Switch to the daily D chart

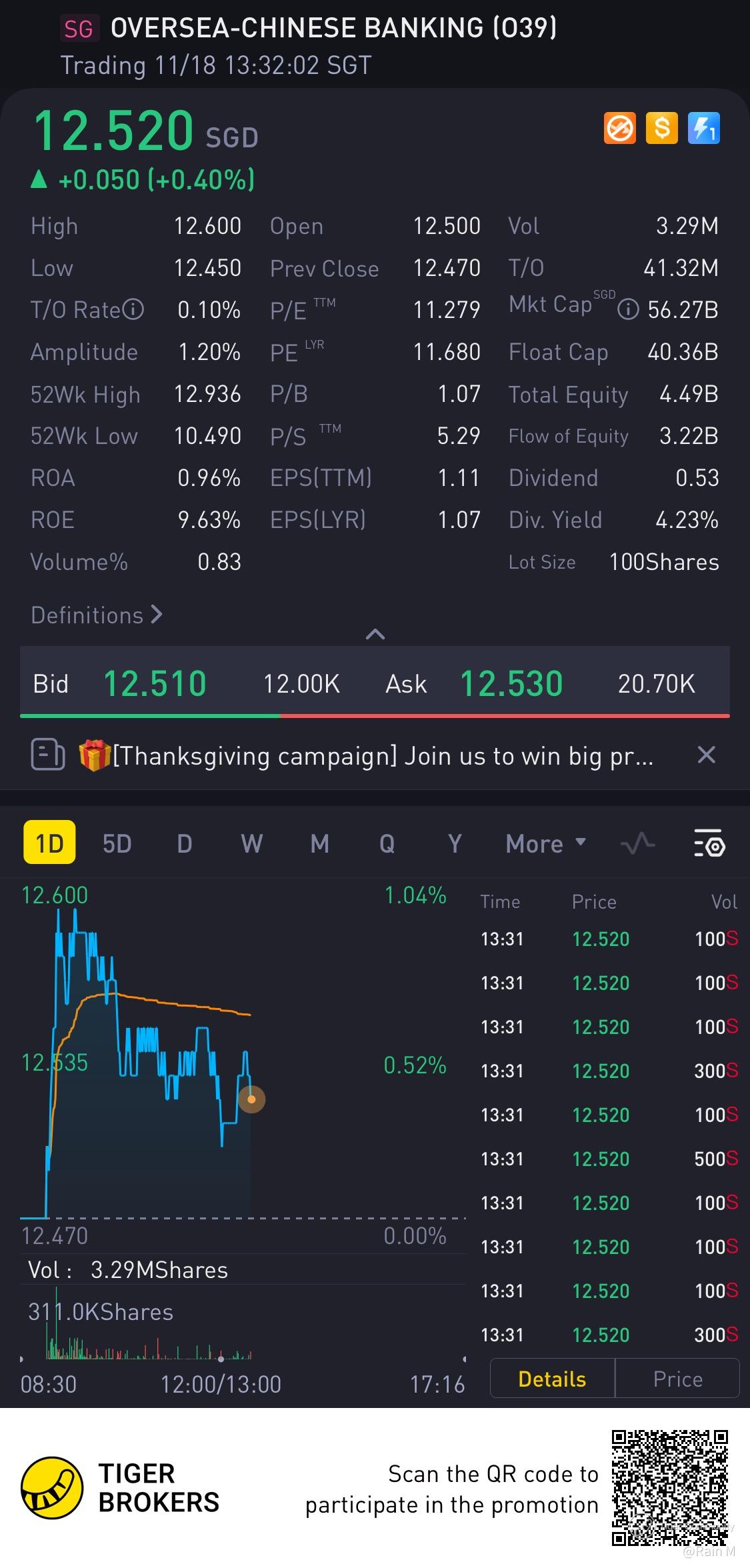[185, 844]
